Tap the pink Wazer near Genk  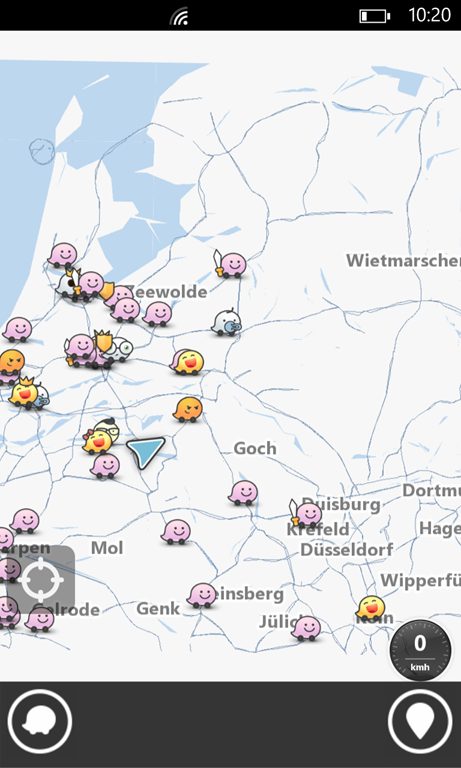click(202, 595)
